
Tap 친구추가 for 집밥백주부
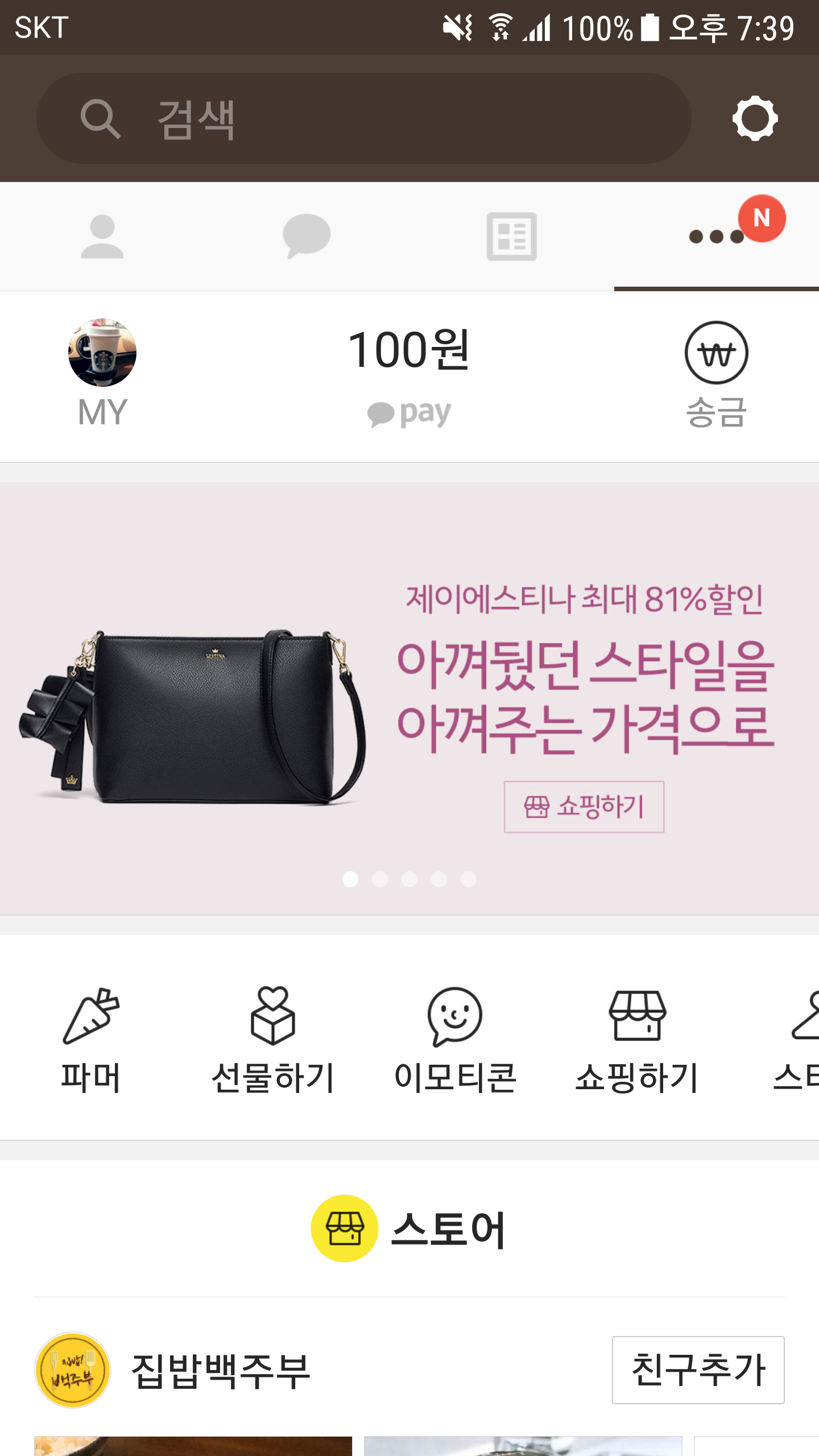698,1370
